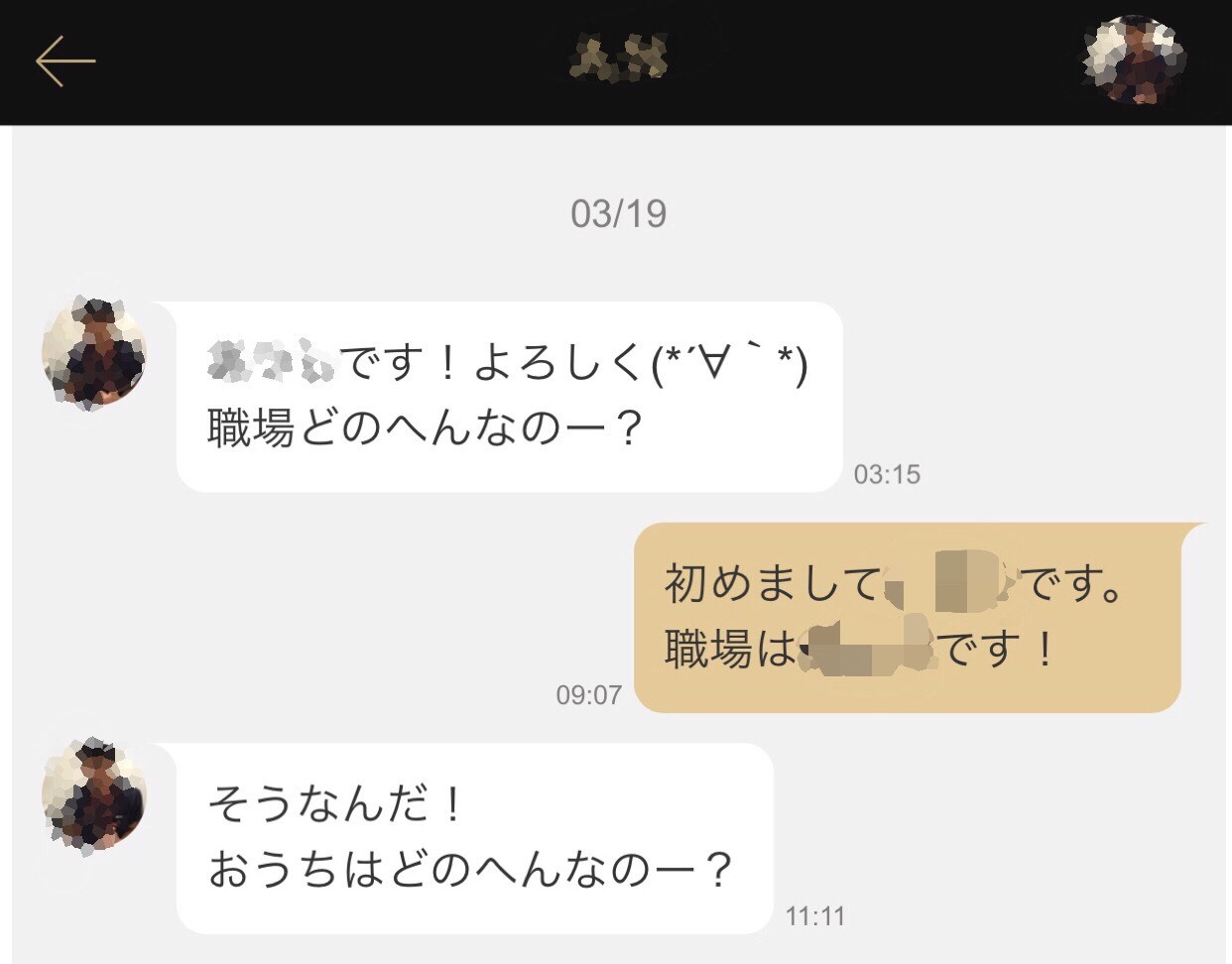Tap the sender's avatar beside the 03:15 message
This screenshot has height=964, width=1232.
coord(94,353)
